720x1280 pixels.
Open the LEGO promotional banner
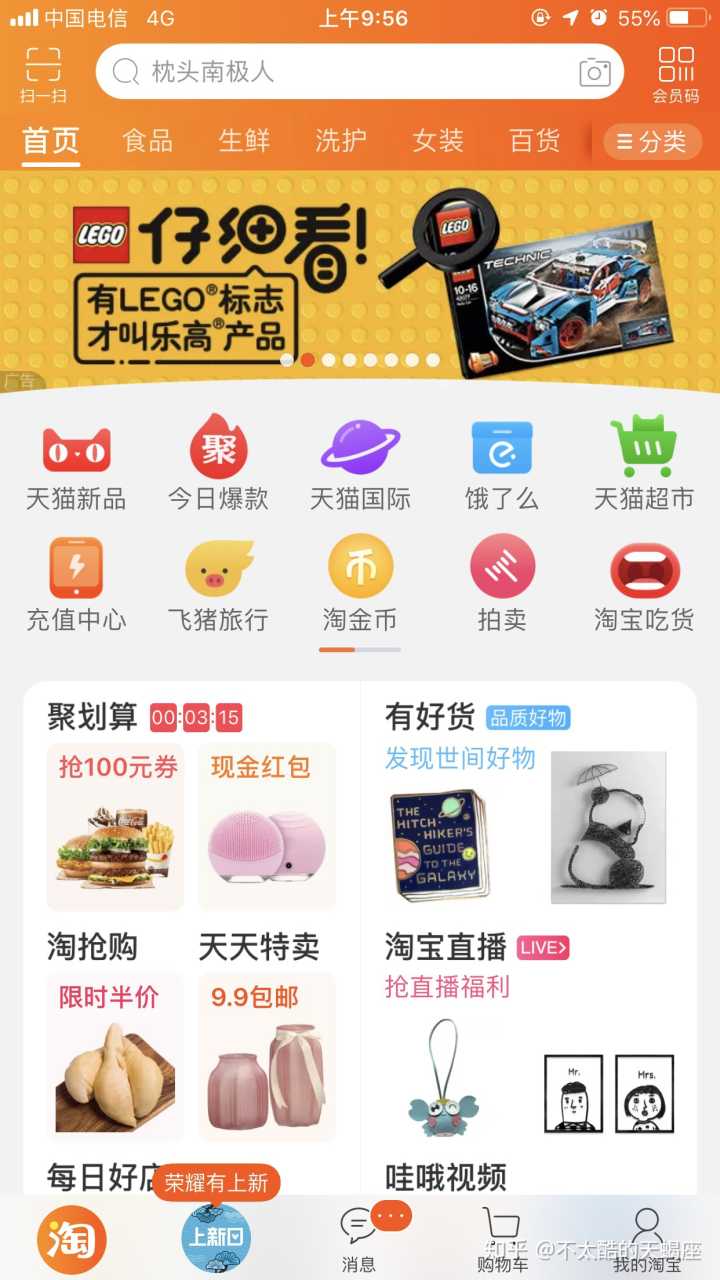point(360,280)
